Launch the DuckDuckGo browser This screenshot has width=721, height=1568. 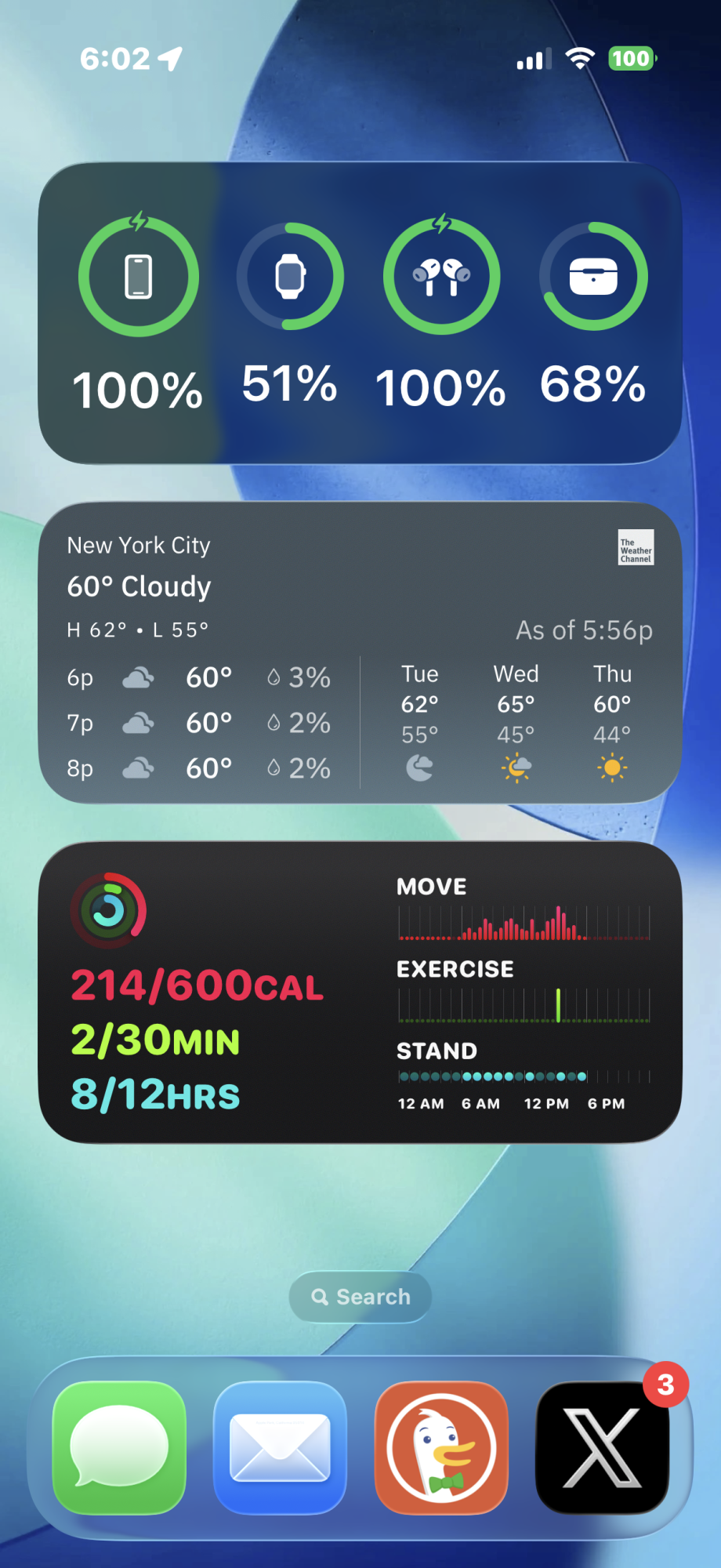(x=441, y=1448)
